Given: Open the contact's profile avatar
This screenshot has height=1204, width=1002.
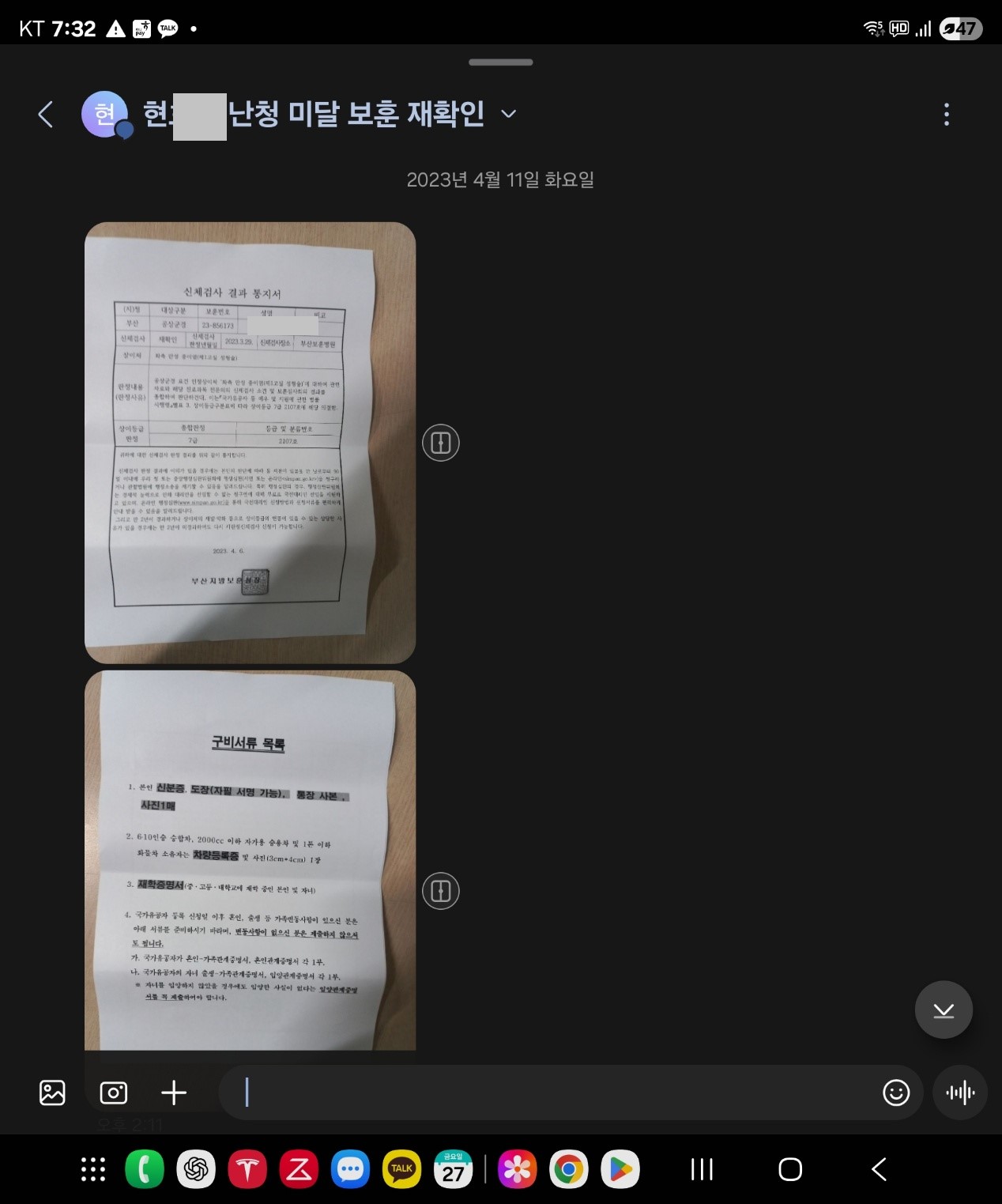Looking at the screenshot, I should 105,115.
